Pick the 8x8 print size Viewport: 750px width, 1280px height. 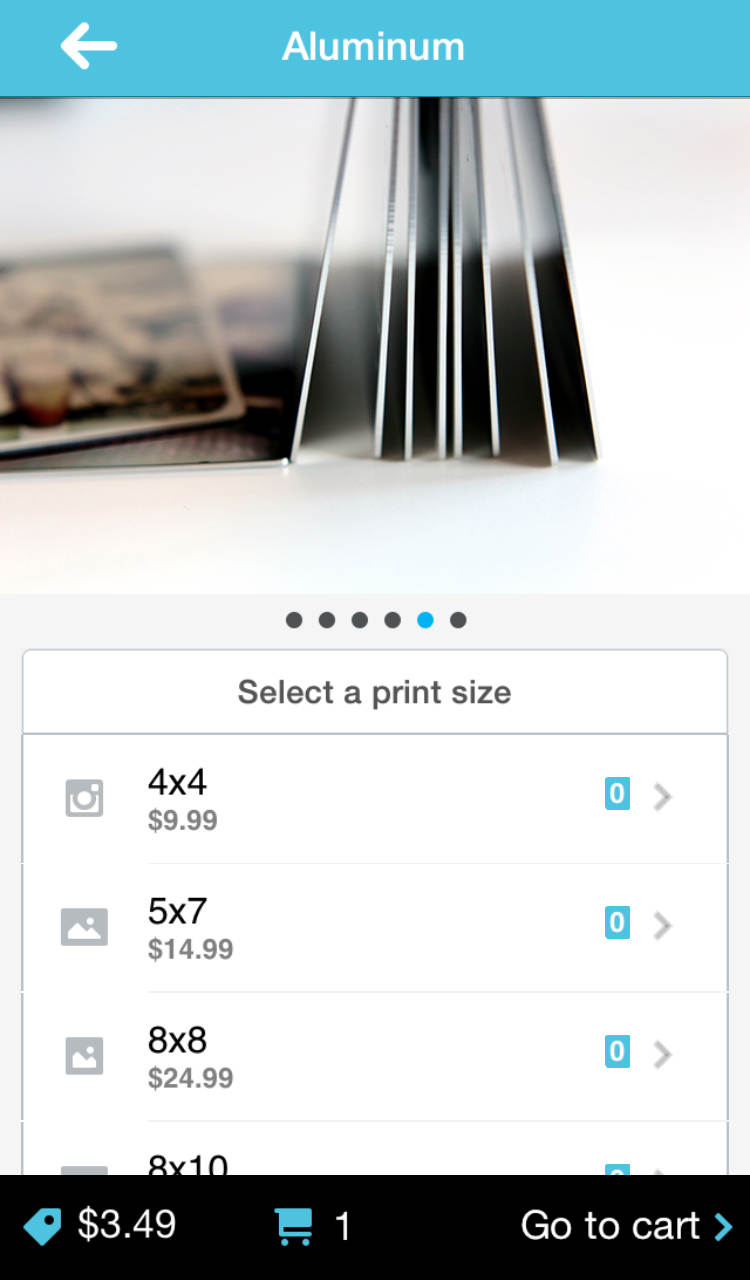click(x=374, y=1056)
